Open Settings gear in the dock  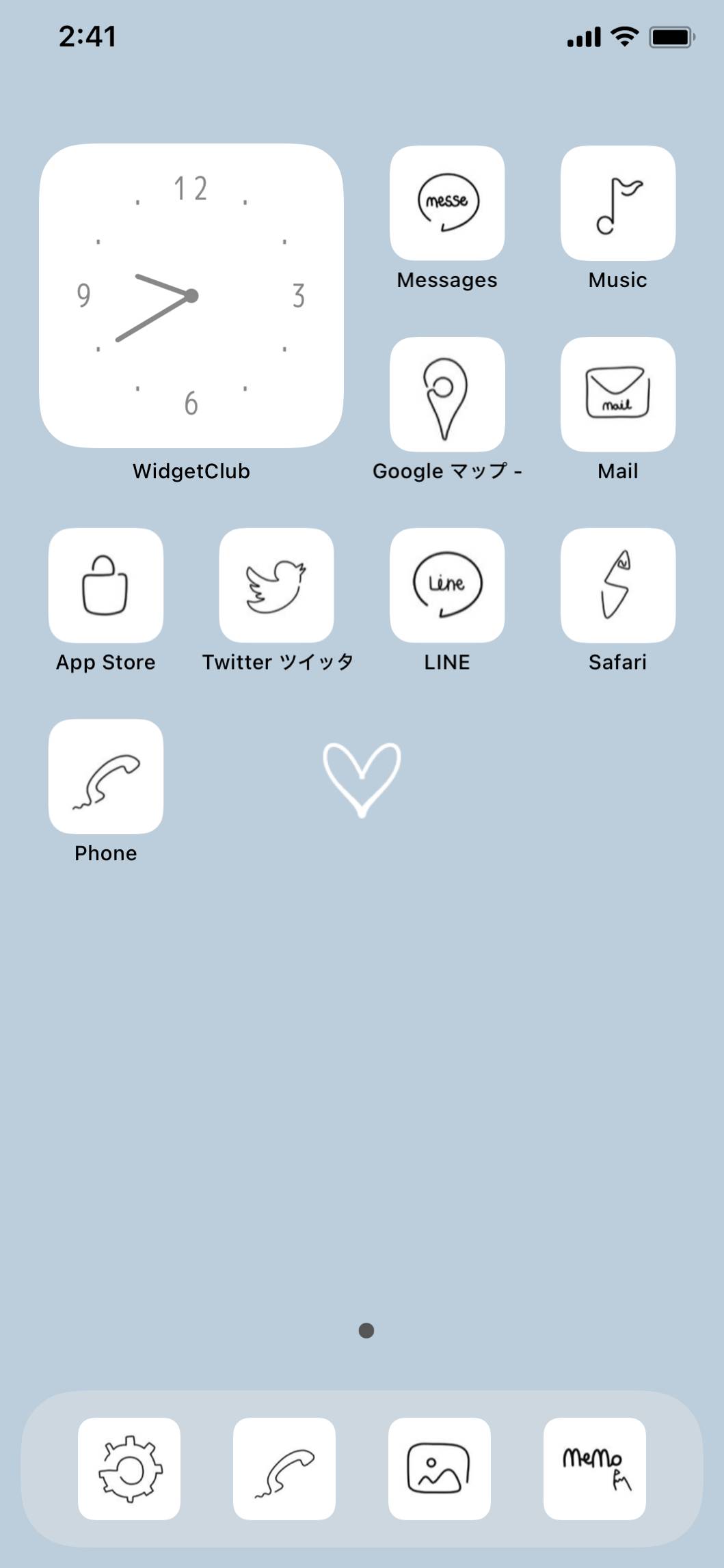tap(129, 1468)
